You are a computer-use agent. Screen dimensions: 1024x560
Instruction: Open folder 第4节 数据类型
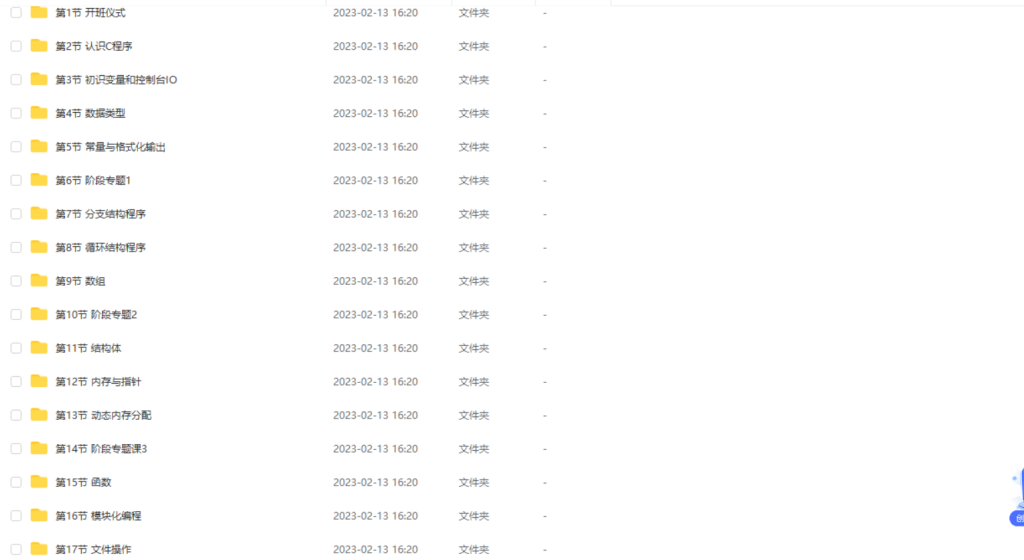click(x=90, y=113)
